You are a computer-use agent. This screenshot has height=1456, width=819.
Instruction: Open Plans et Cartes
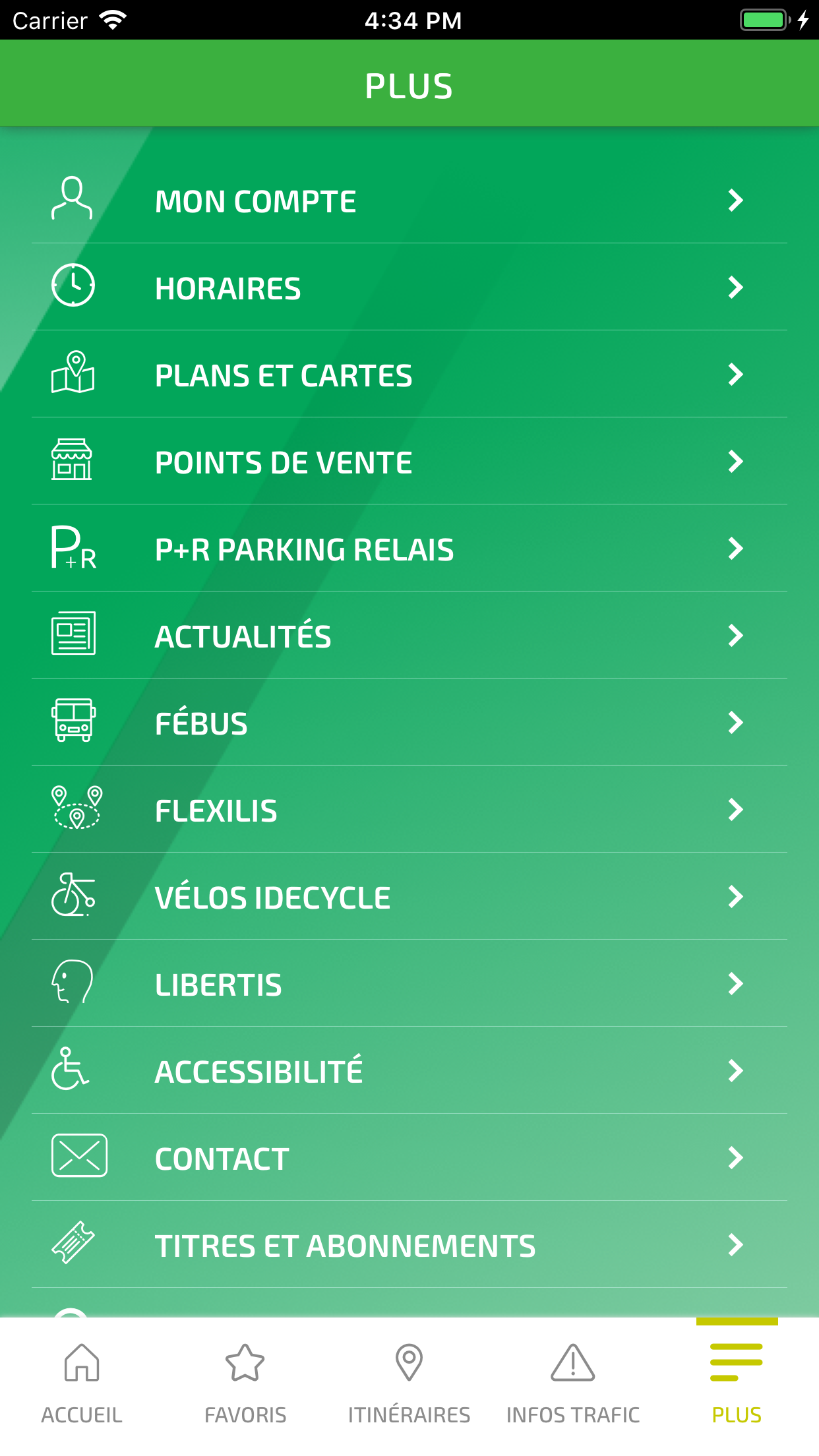409,375
